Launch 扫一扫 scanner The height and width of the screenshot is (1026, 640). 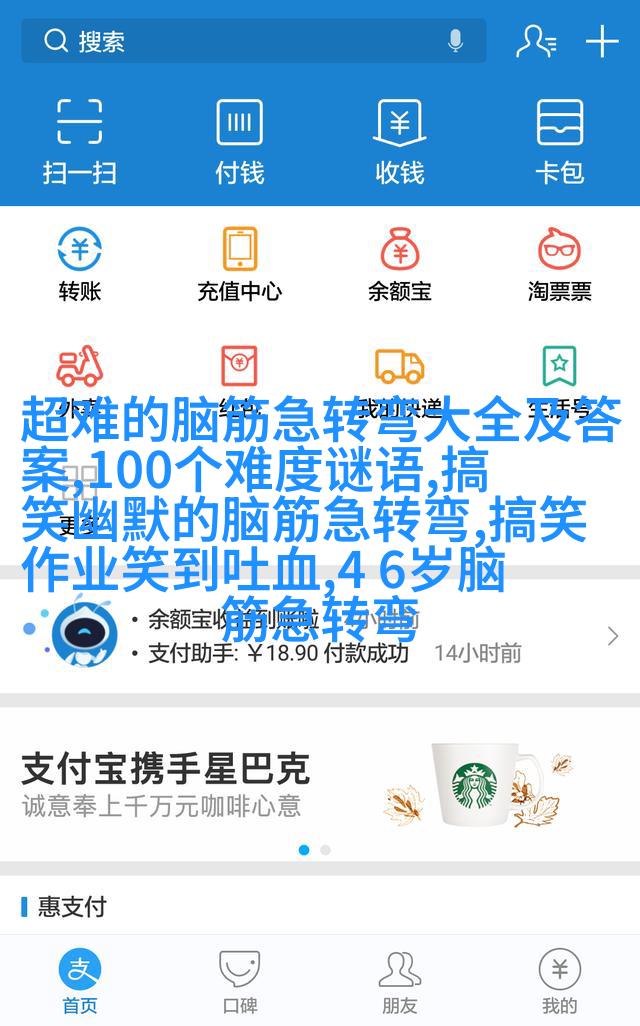[80, 140]
